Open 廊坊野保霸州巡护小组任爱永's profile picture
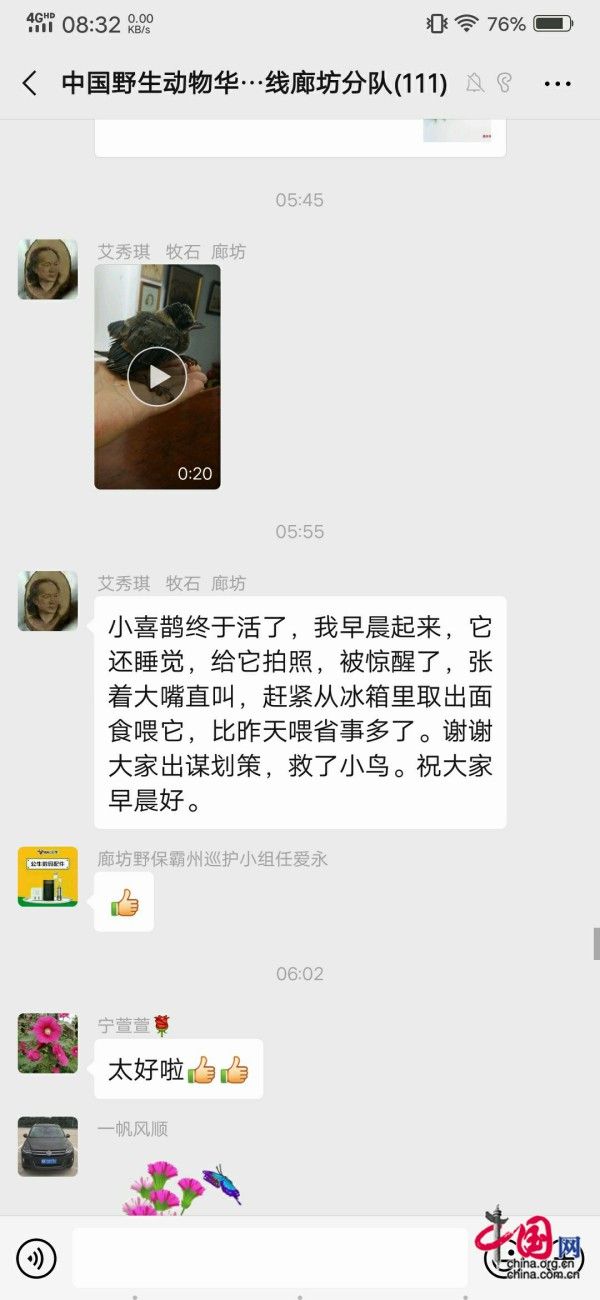The width and height of the screenshot is (600, 1300). (48, 877)
